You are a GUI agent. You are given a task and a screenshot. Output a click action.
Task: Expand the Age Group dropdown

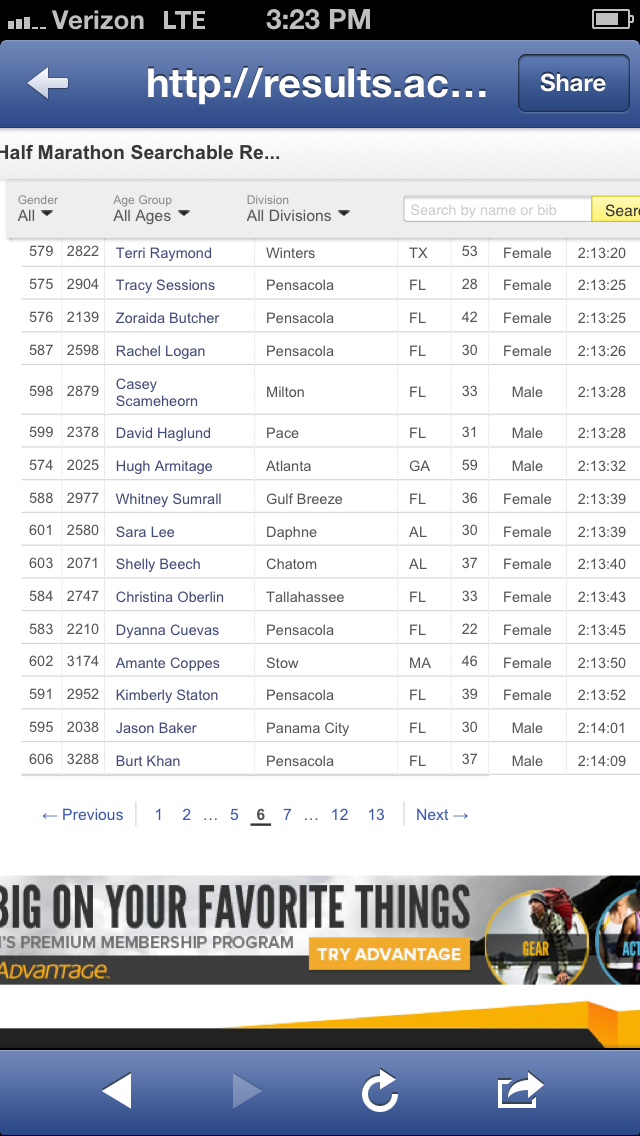point(151,215)
